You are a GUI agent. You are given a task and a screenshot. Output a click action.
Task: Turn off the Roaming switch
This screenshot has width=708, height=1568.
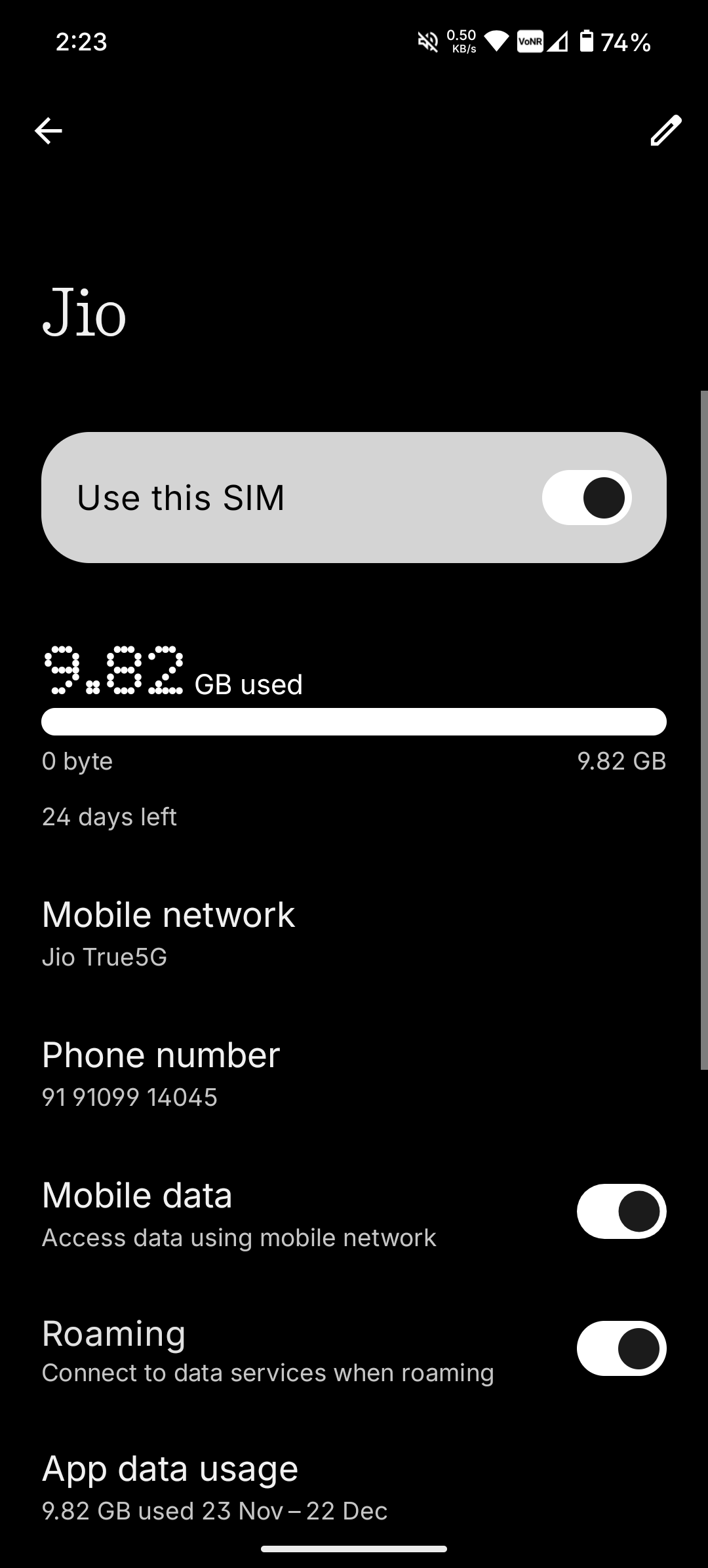point(621,1348)
